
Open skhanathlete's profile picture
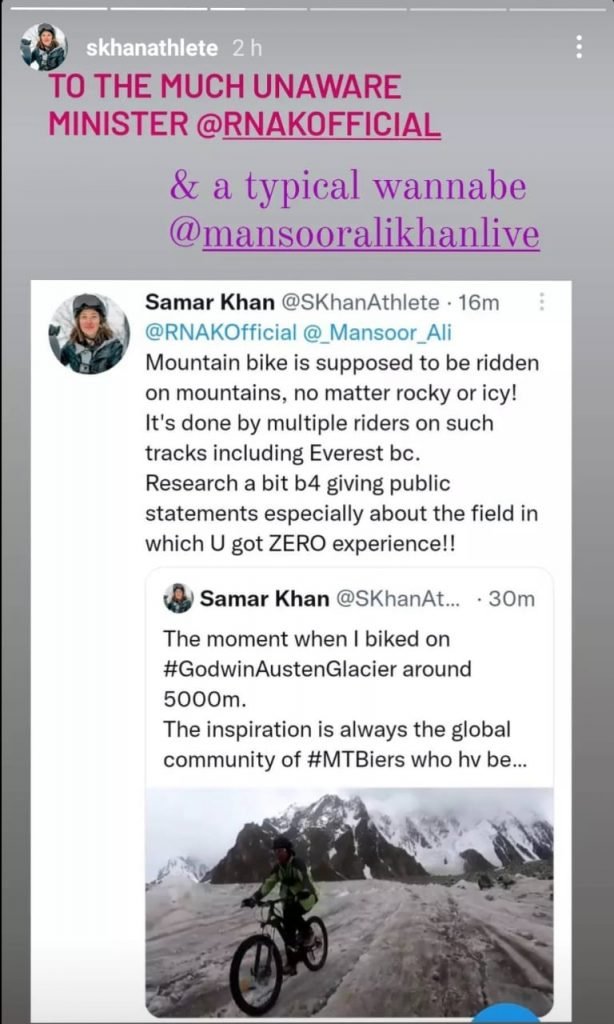click(43, 47)
